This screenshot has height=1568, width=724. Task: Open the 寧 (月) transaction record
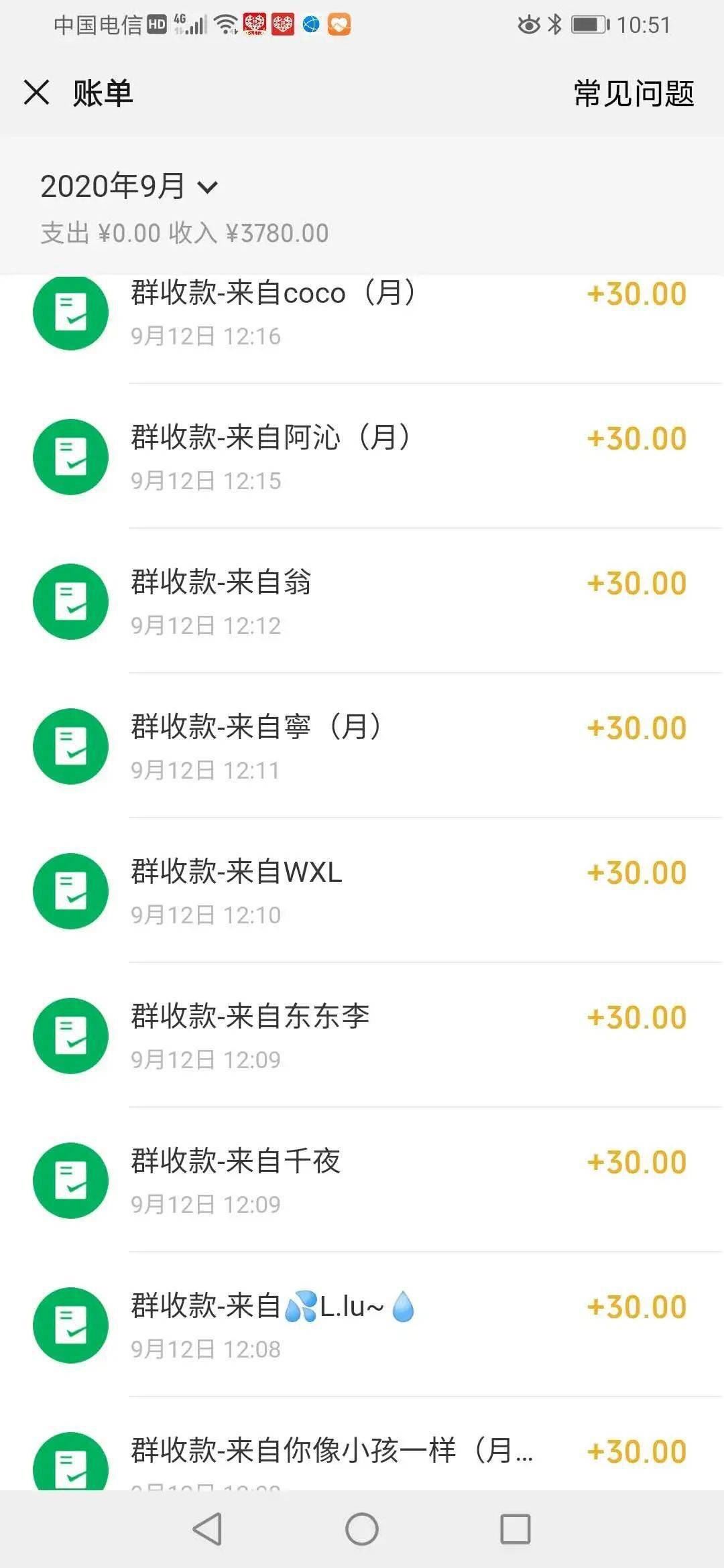click(362, 746)
